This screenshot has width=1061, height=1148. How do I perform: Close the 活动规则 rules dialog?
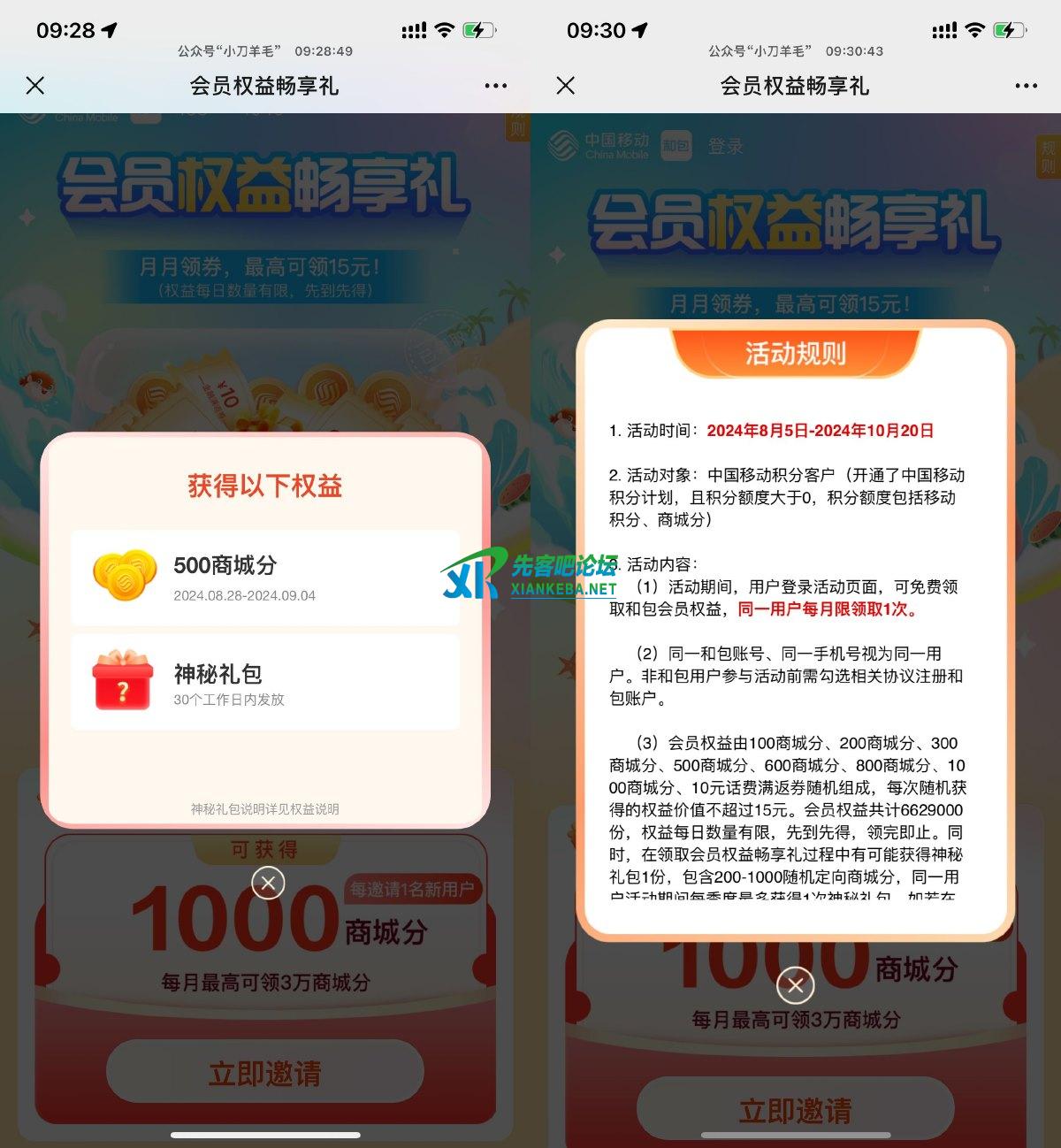[795, 984]
